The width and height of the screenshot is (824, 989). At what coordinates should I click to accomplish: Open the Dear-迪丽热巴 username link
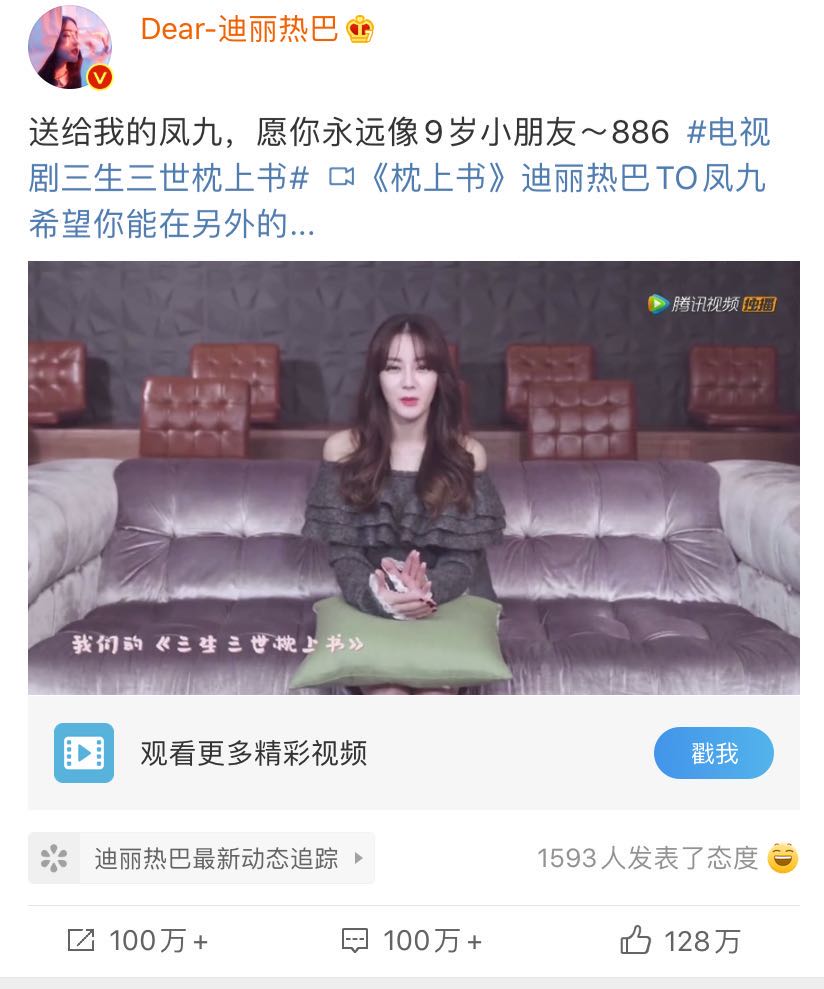[x=239, y=30]
